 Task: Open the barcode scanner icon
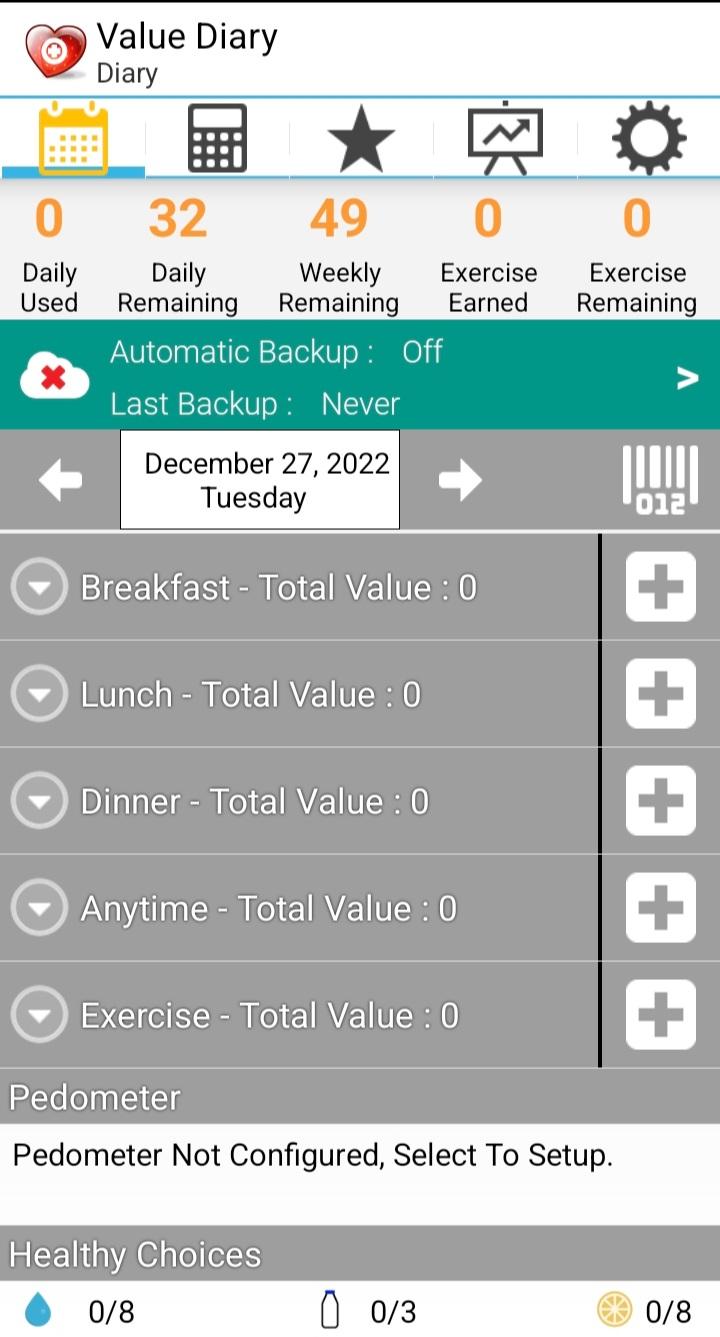662,479
